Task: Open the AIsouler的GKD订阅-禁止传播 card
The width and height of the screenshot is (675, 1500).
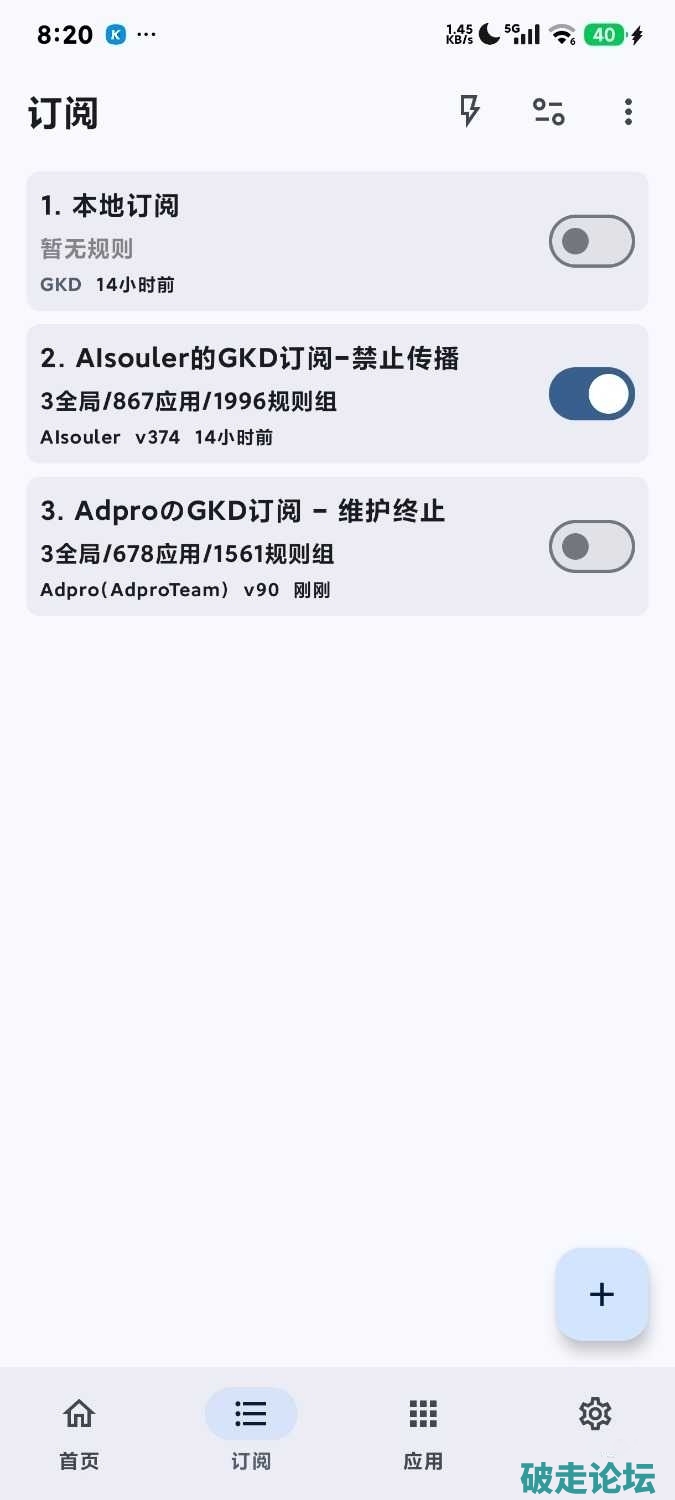Action: [280, 394]
